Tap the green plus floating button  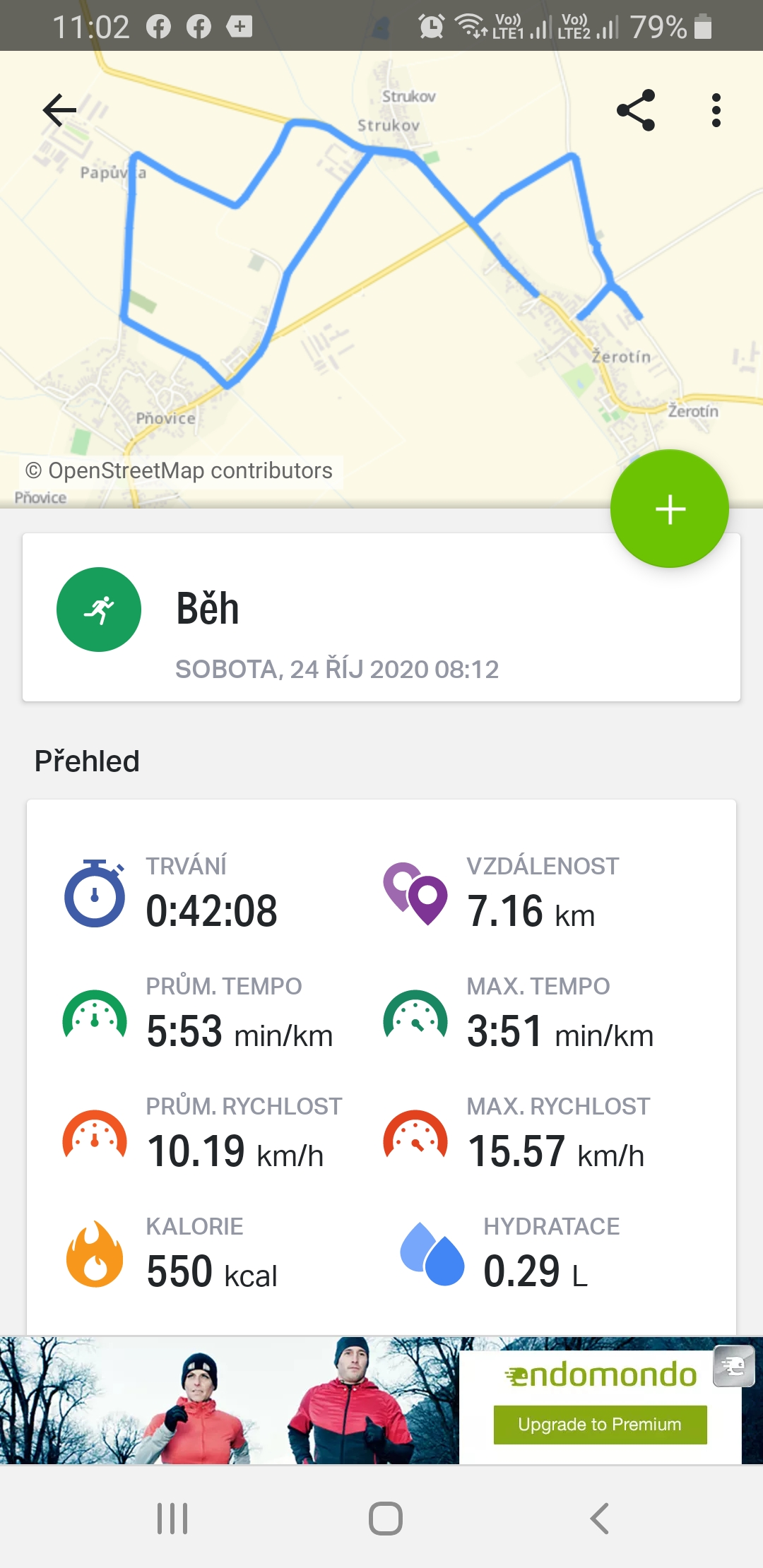tap(669, 509)
